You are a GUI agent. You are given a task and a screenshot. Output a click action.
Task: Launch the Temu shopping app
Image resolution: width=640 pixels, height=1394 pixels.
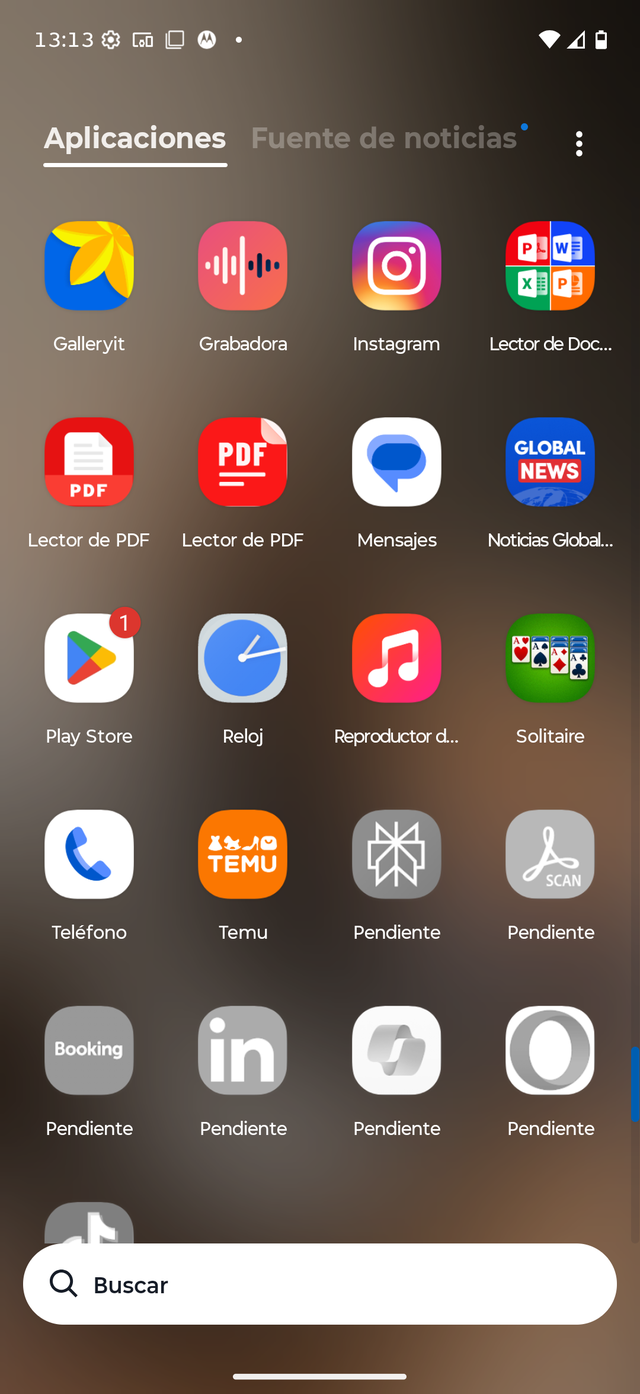coord(243,854)
